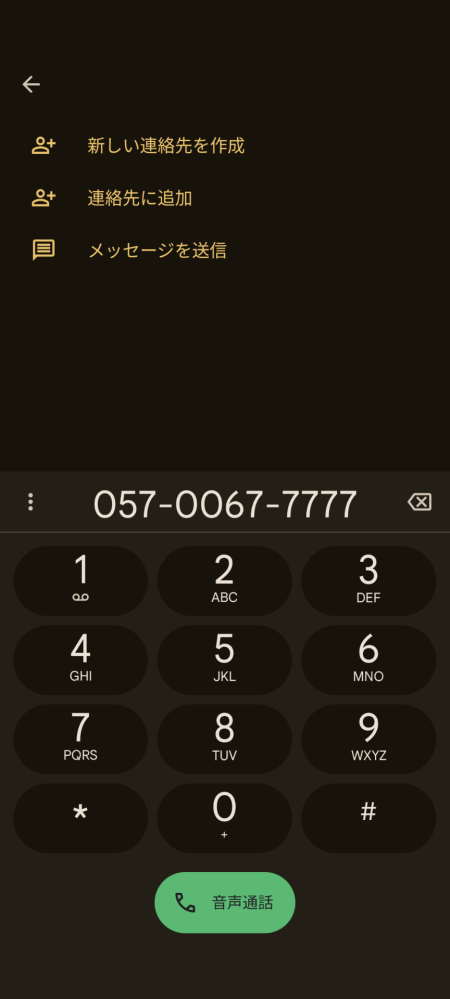Tap the asterisk key

(81, 817)
